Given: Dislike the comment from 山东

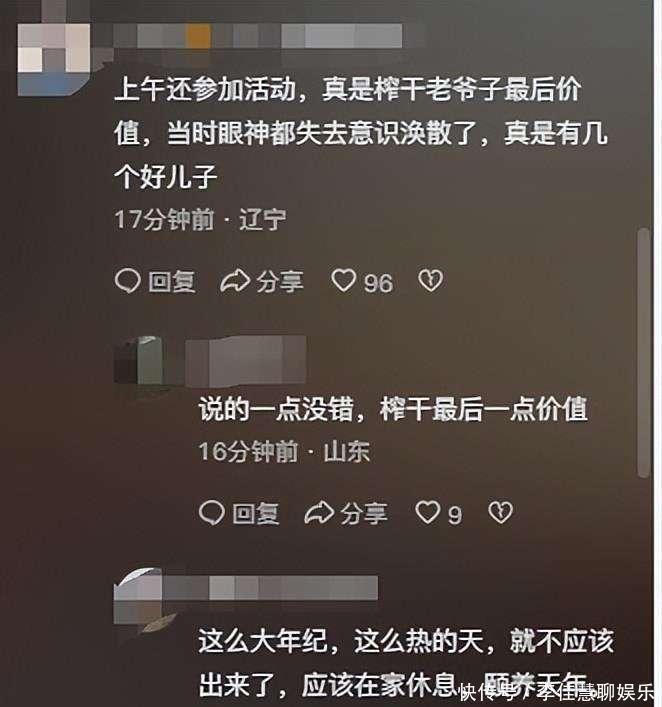Looking at the screenshot, I should coord(499,514).
